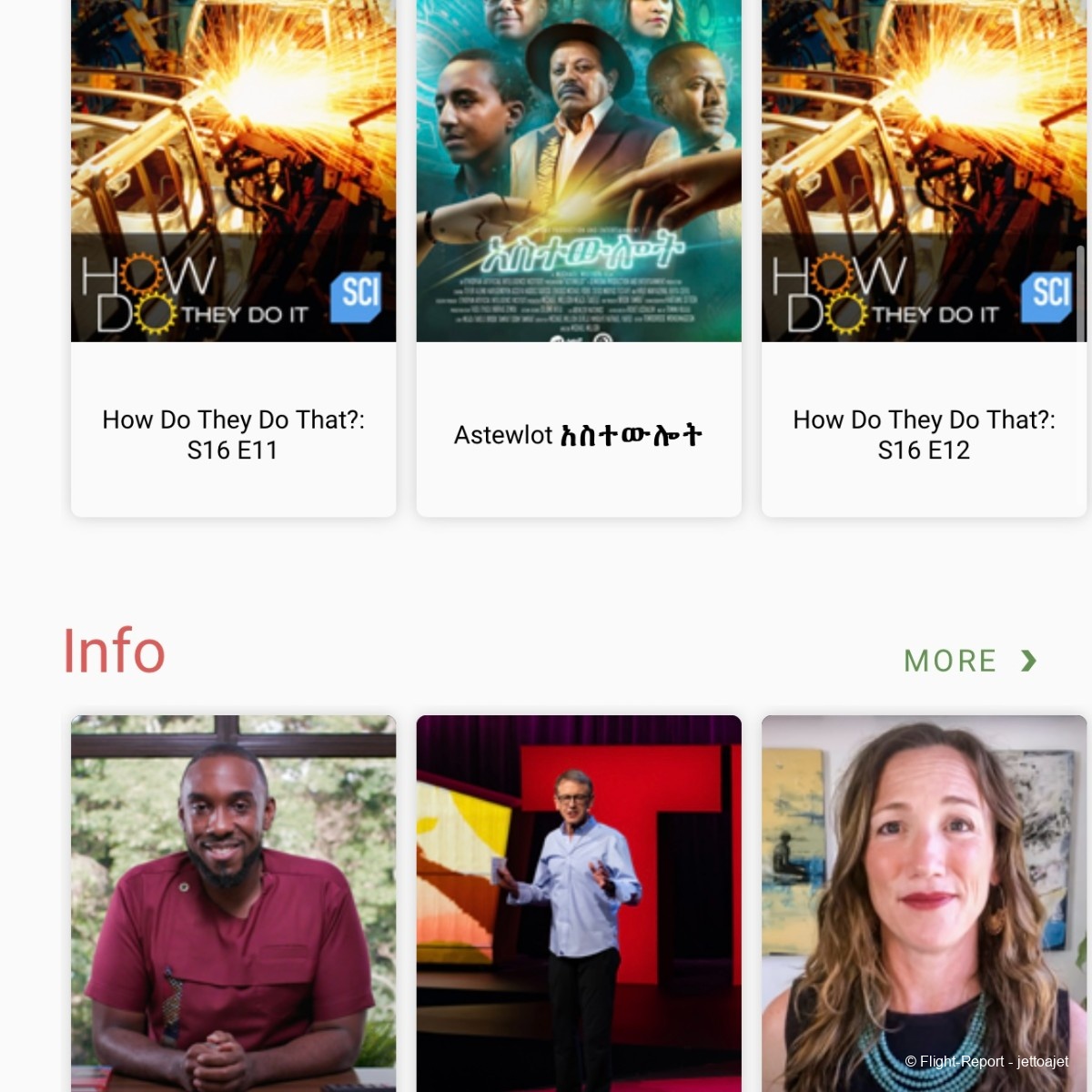The width and height of the screenshot is (1092, 1092).
Task: Tap MORE in the Info section
Action: click(970, 661)
